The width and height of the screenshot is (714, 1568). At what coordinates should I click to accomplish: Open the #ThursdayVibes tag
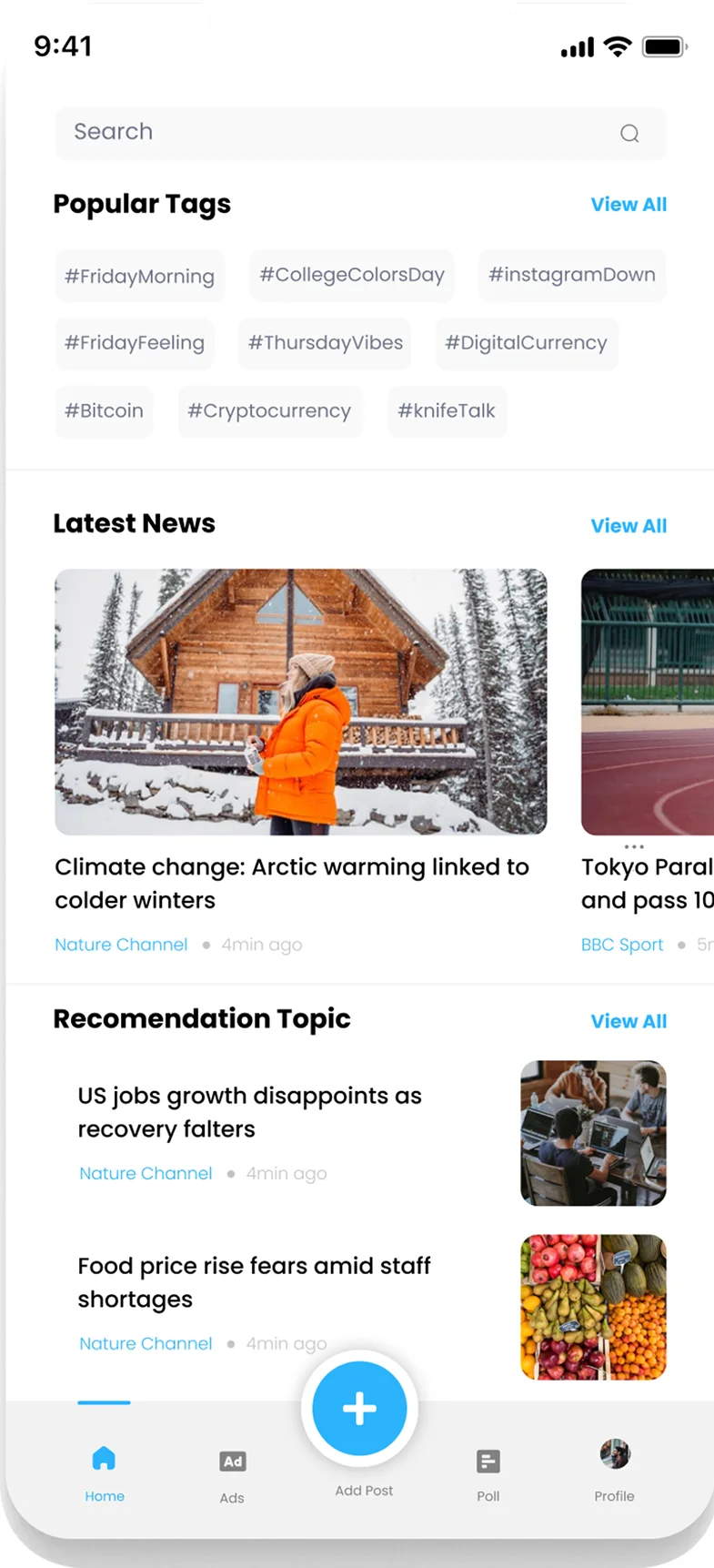point(325,343)
